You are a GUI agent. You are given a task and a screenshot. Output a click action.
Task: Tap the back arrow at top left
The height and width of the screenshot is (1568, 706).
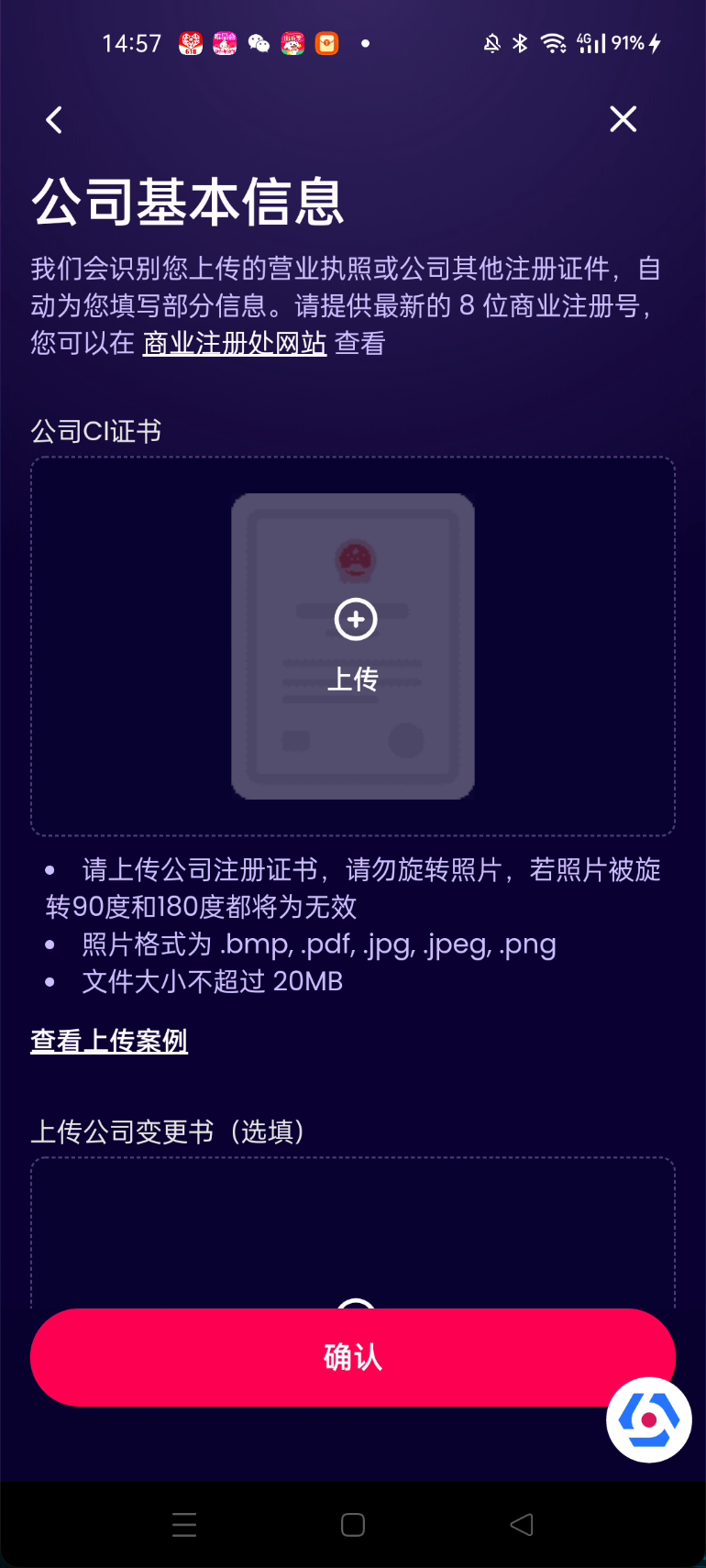point(52,119)
